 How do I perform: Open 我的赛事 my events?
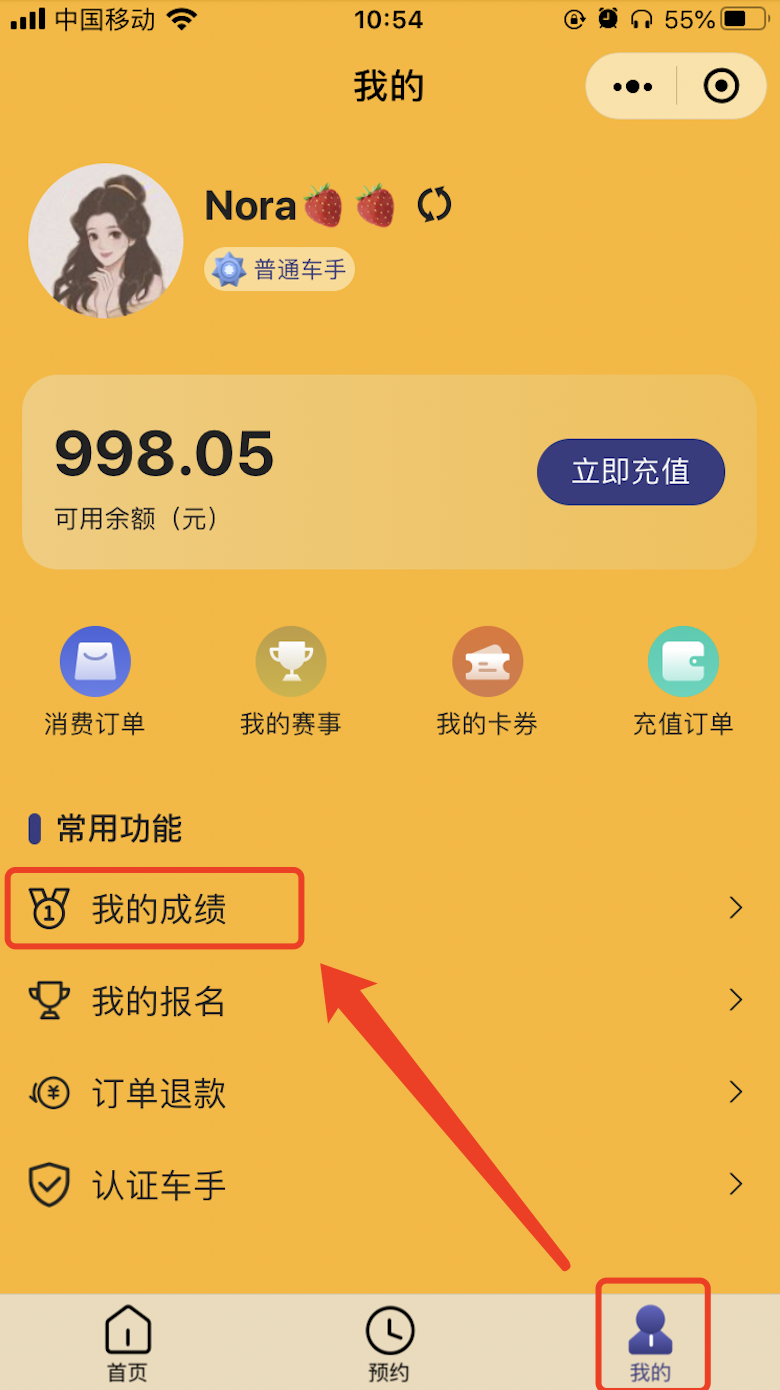291,681
